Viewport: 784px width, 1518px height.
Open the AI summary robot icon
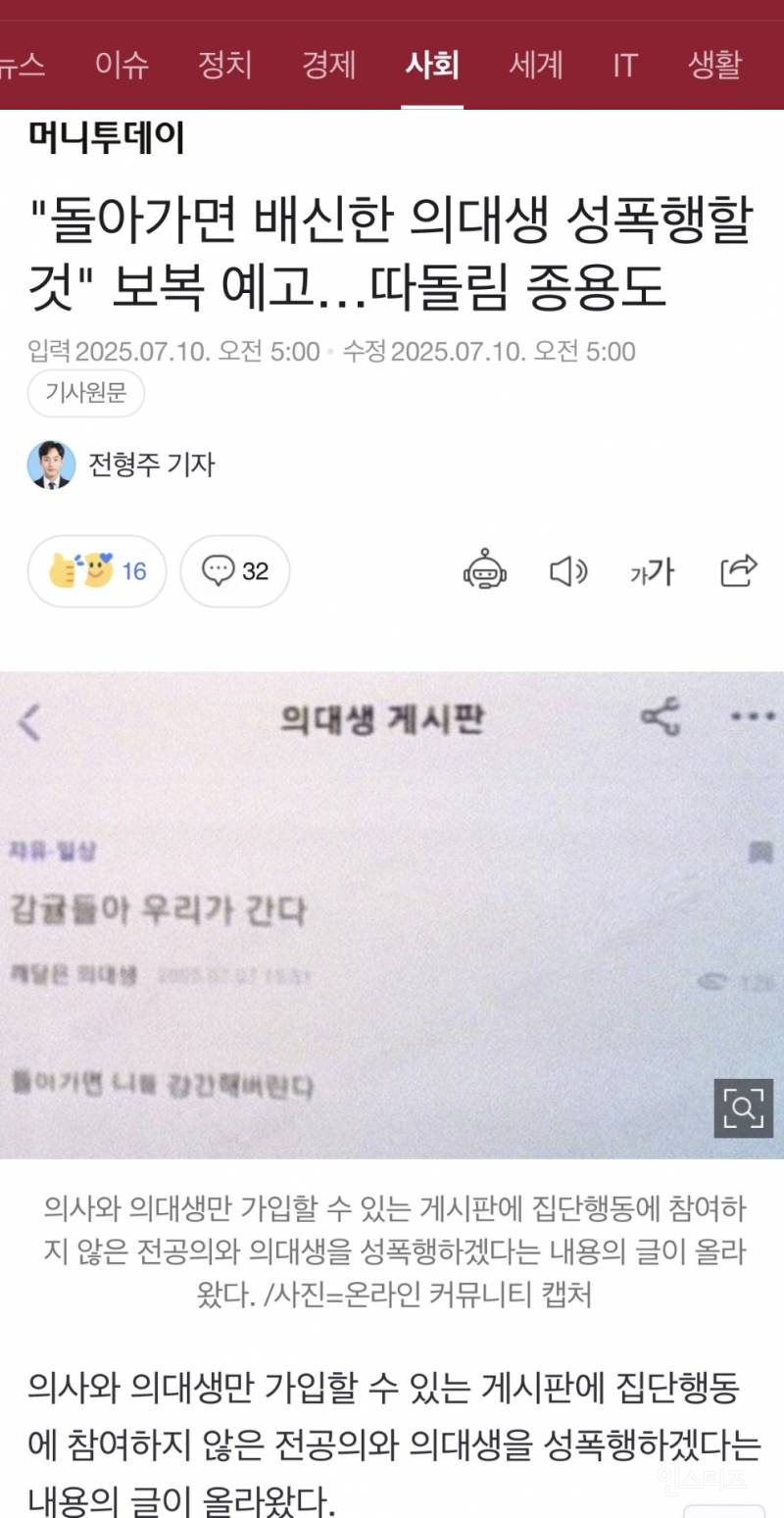tap(485, 570)
